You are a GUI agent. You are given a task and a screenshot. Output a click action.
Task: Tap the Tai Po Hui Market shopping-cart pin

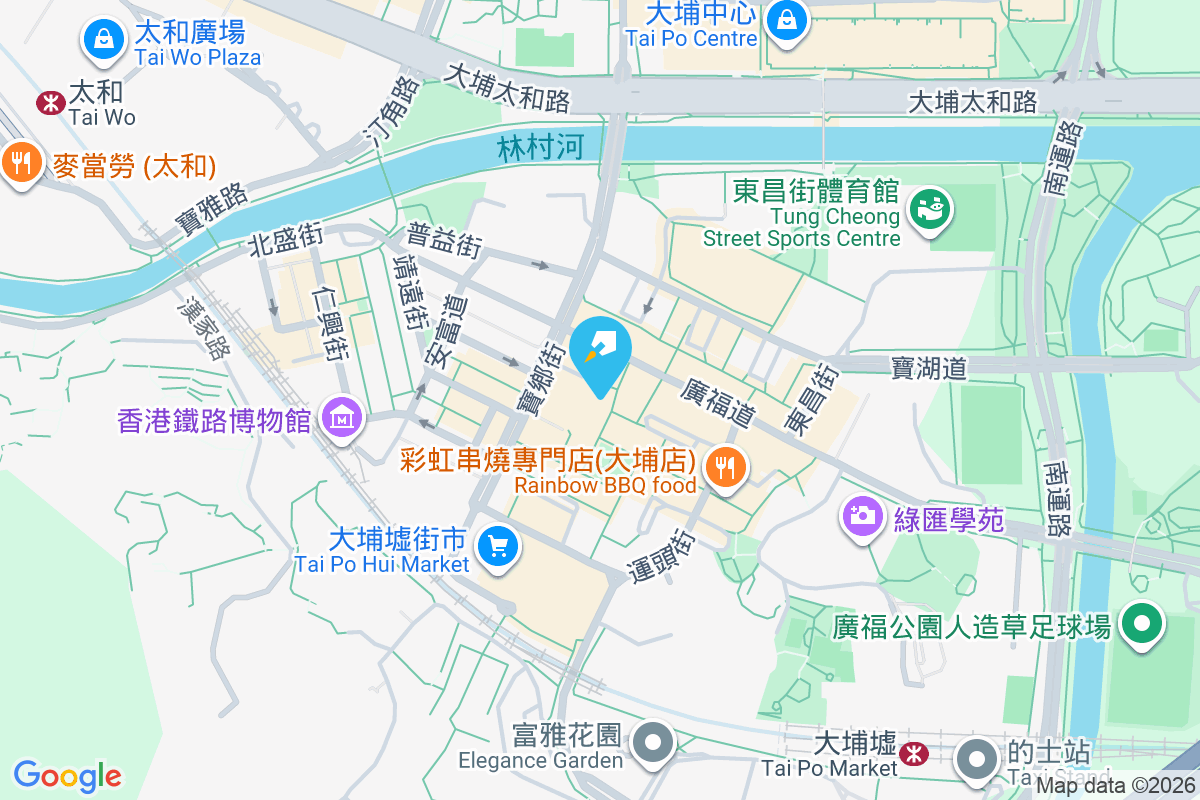497,547
